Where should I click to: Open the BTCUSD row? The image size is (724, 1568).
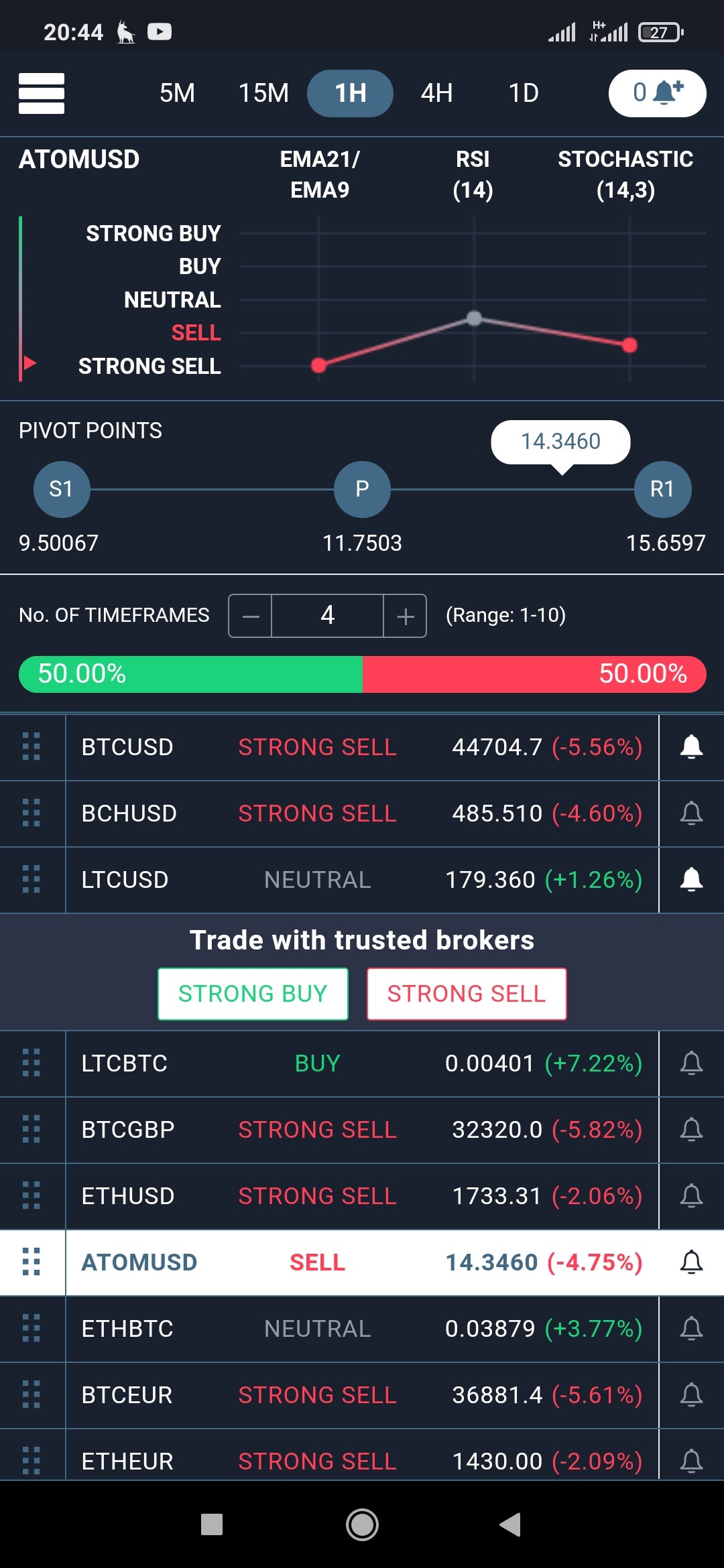tap(362, 747)
